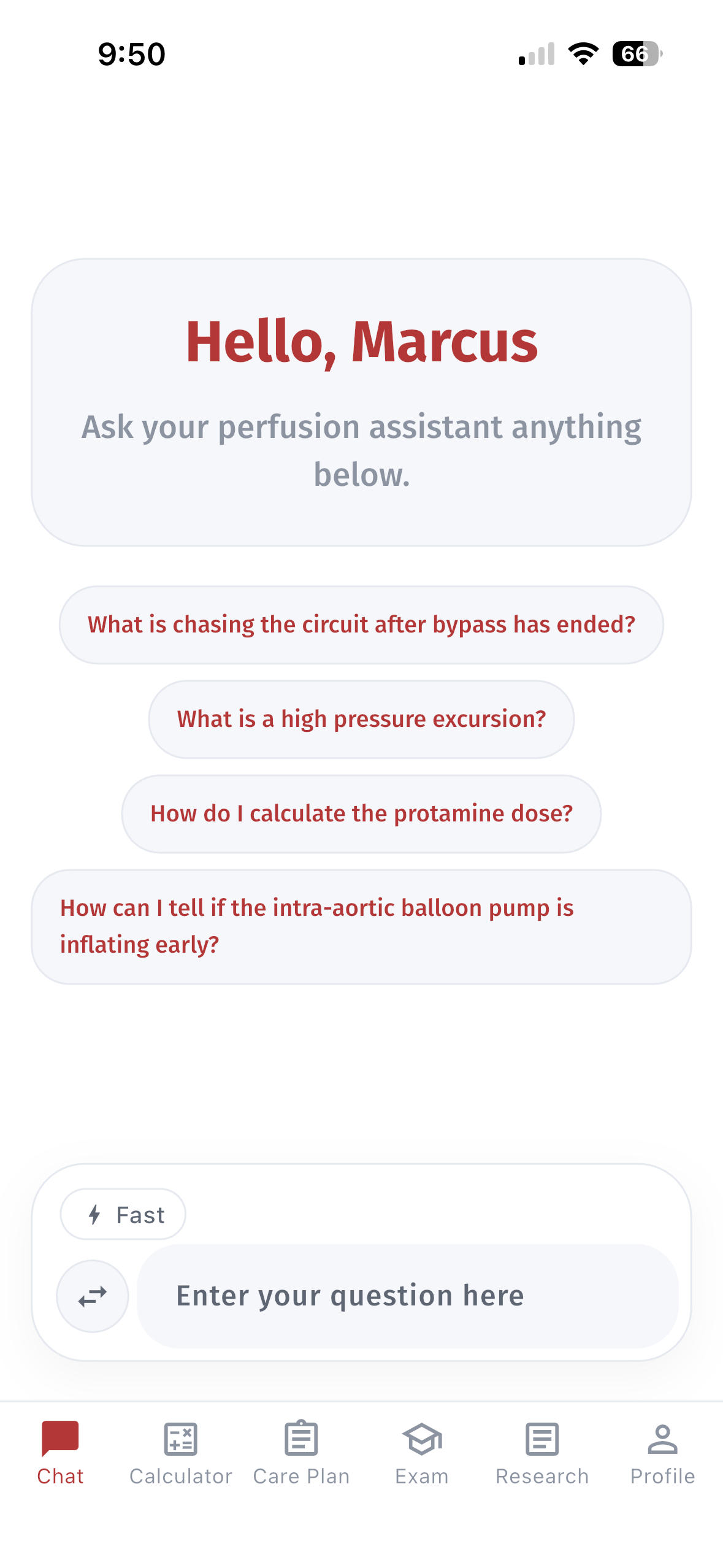The height and width of the screenshot is (1568, 723).
Task: Choose the protamine dose calculation question
Action: click(x=361, y=813)
